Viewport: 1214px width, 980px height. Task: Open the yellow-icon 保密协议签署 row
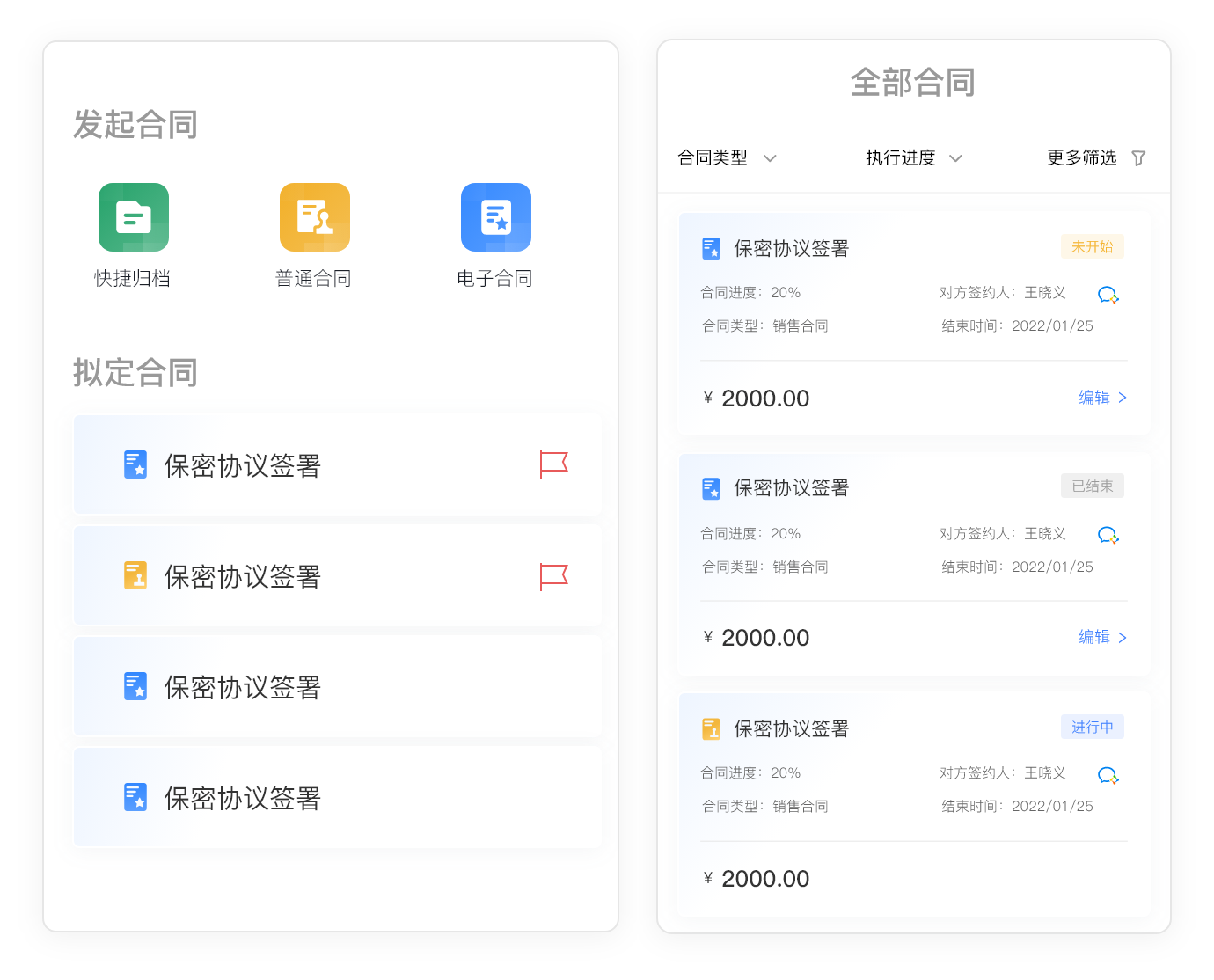point(242,576)
